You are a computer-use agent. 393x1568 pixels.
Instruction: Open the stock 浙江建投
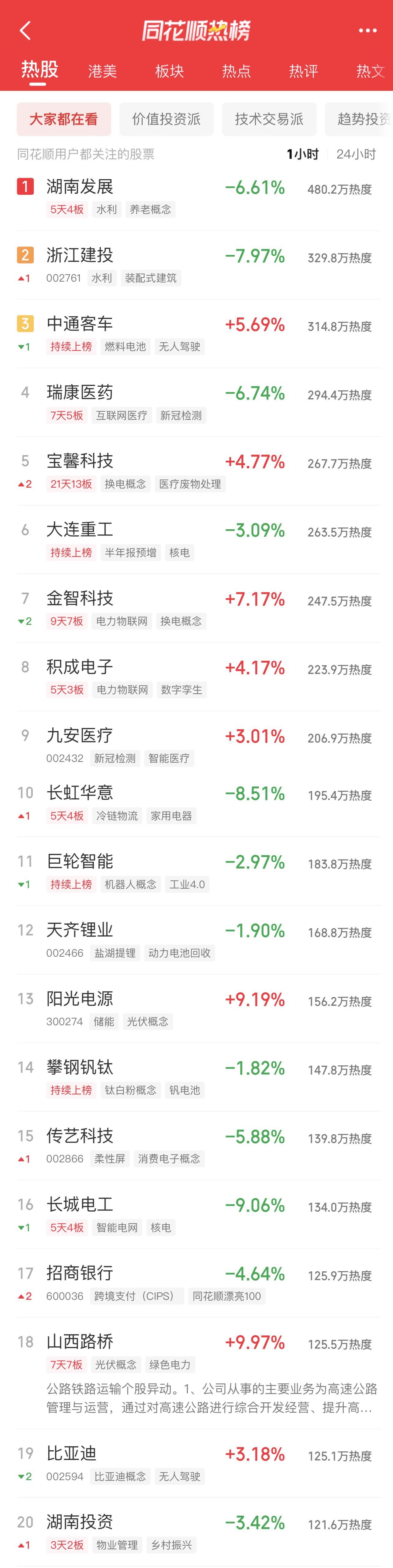80,255
